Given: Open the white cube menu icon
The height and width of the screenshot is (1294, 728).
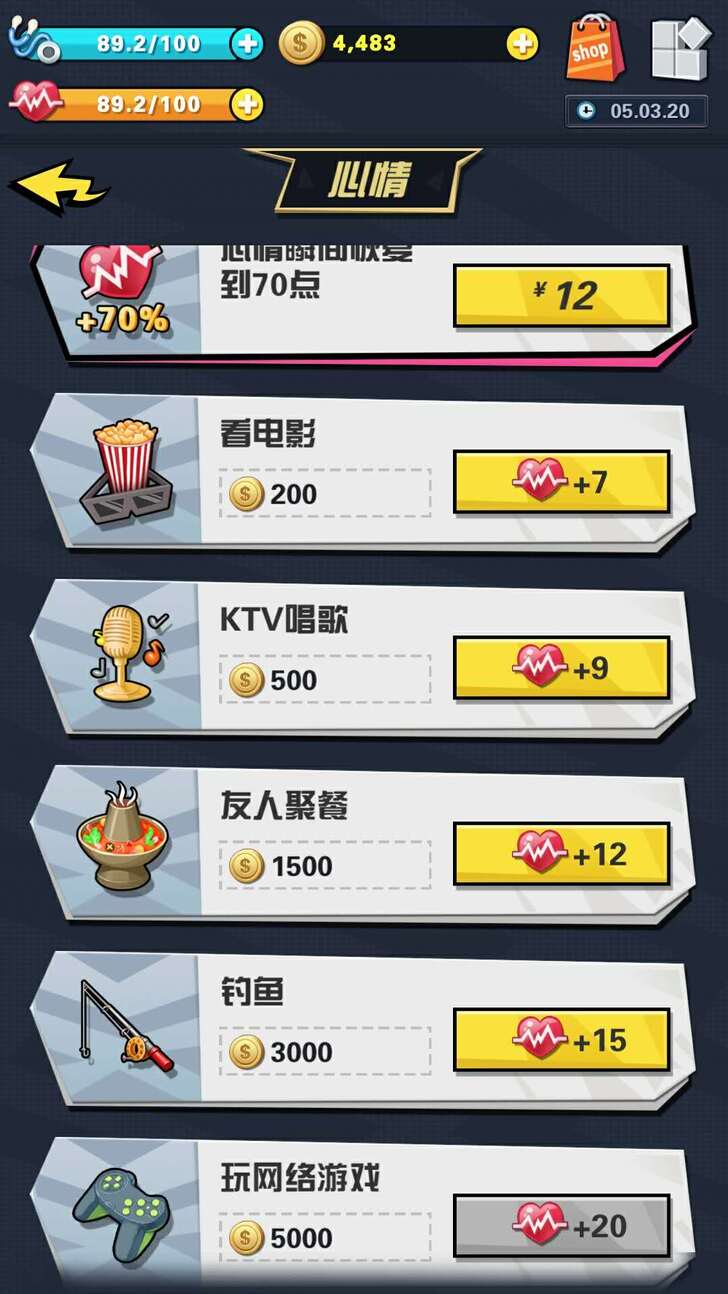Looking at the screenshot, I should coord(680,48).
